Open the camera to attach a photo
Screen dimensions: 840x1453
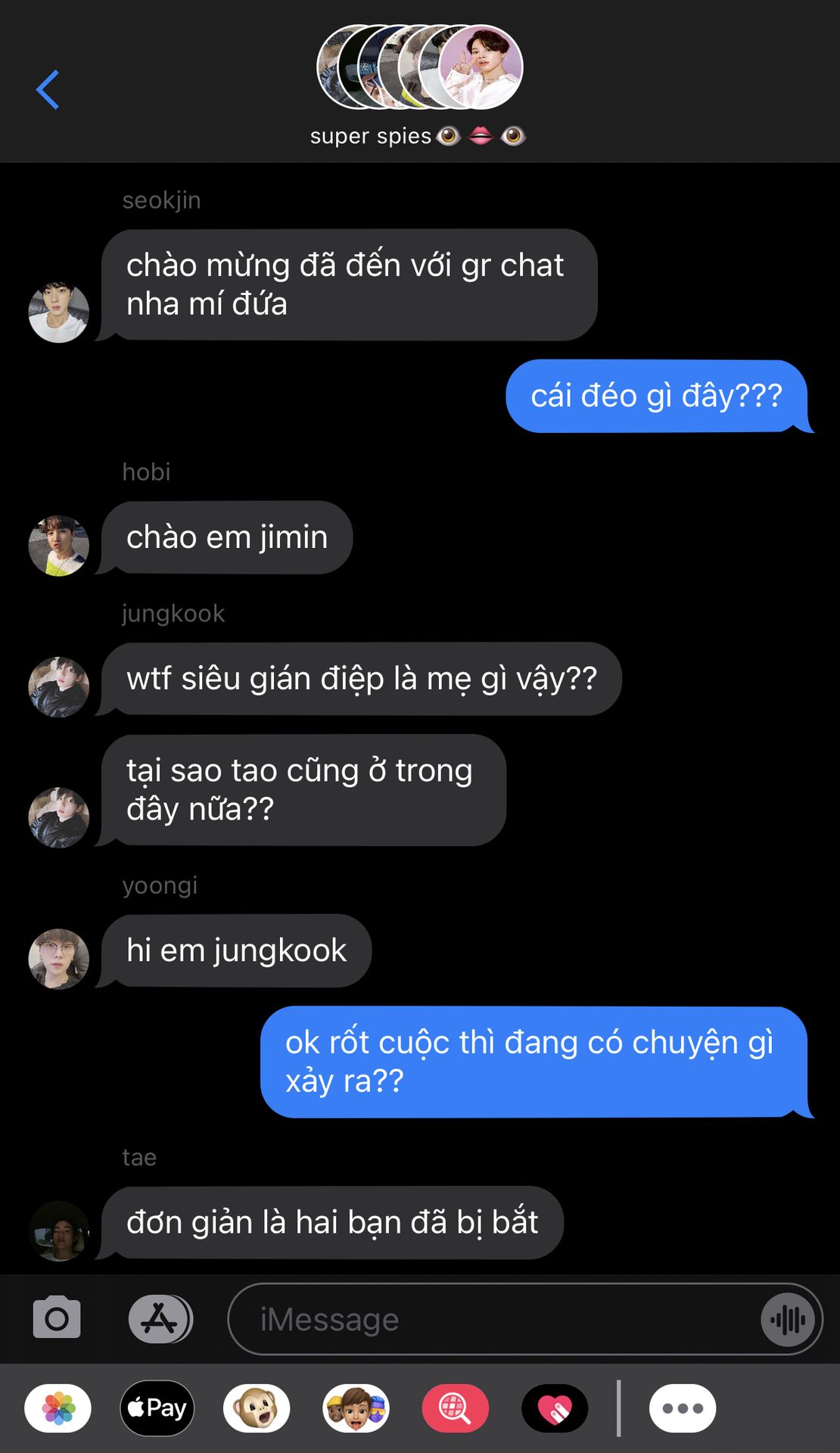[57, 1318]
